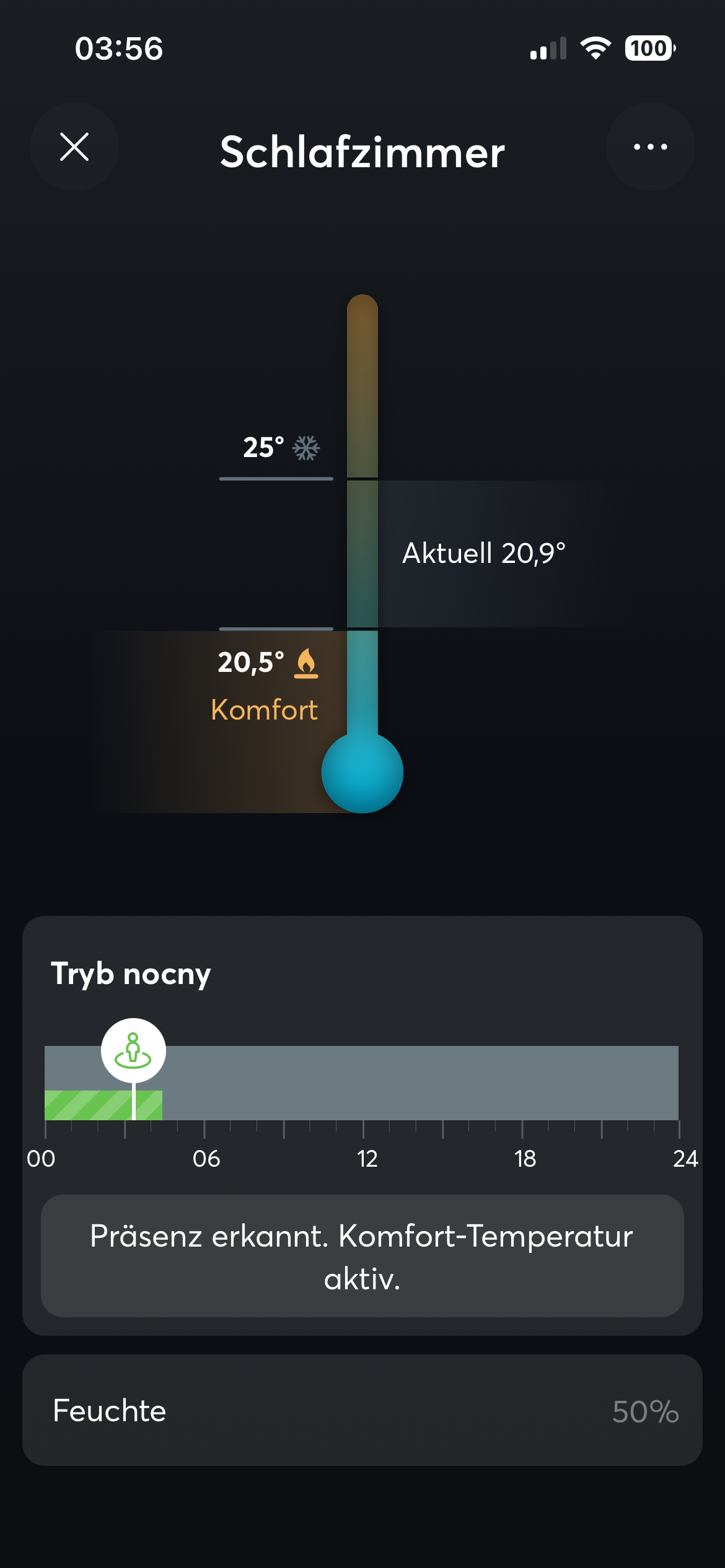Select the 20,5° Komfort heating setpoint

coord(266,684)
